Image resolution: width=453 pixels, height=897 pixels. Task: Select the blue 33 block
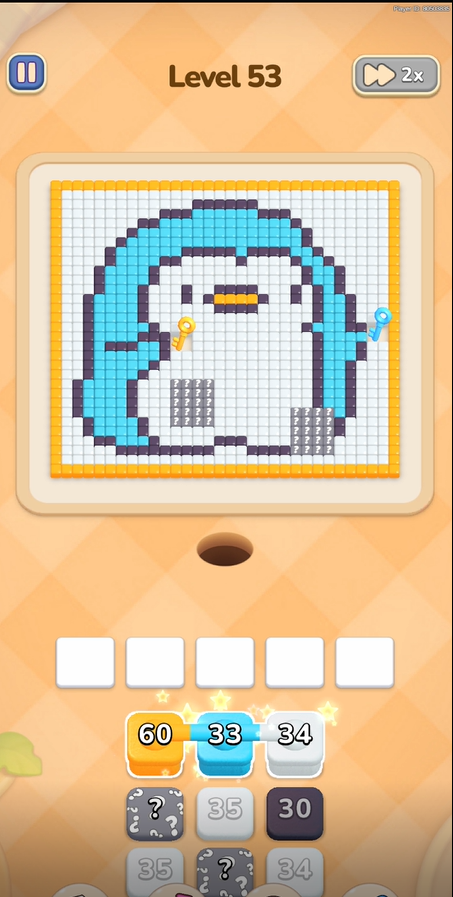[225, 744]
